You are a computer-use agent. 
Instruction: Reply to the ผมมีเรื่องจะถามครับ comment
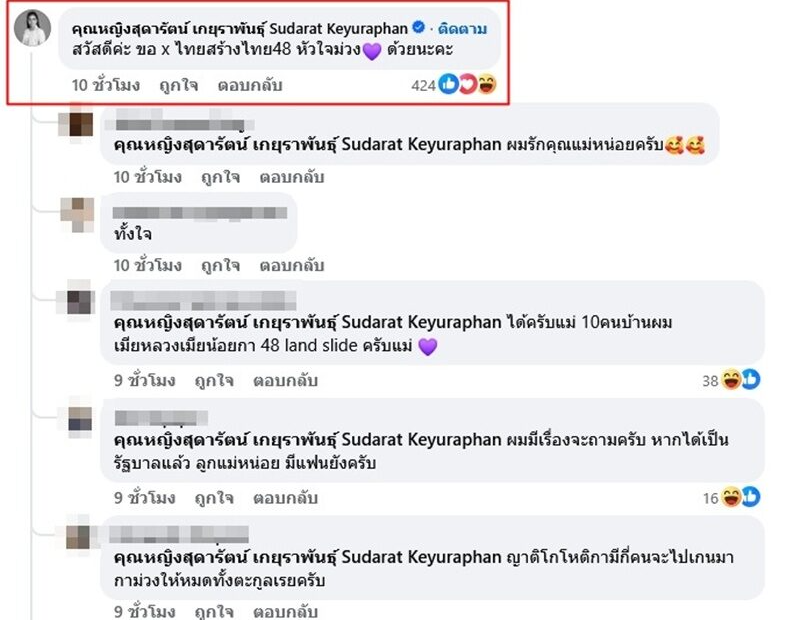(285, 497)
